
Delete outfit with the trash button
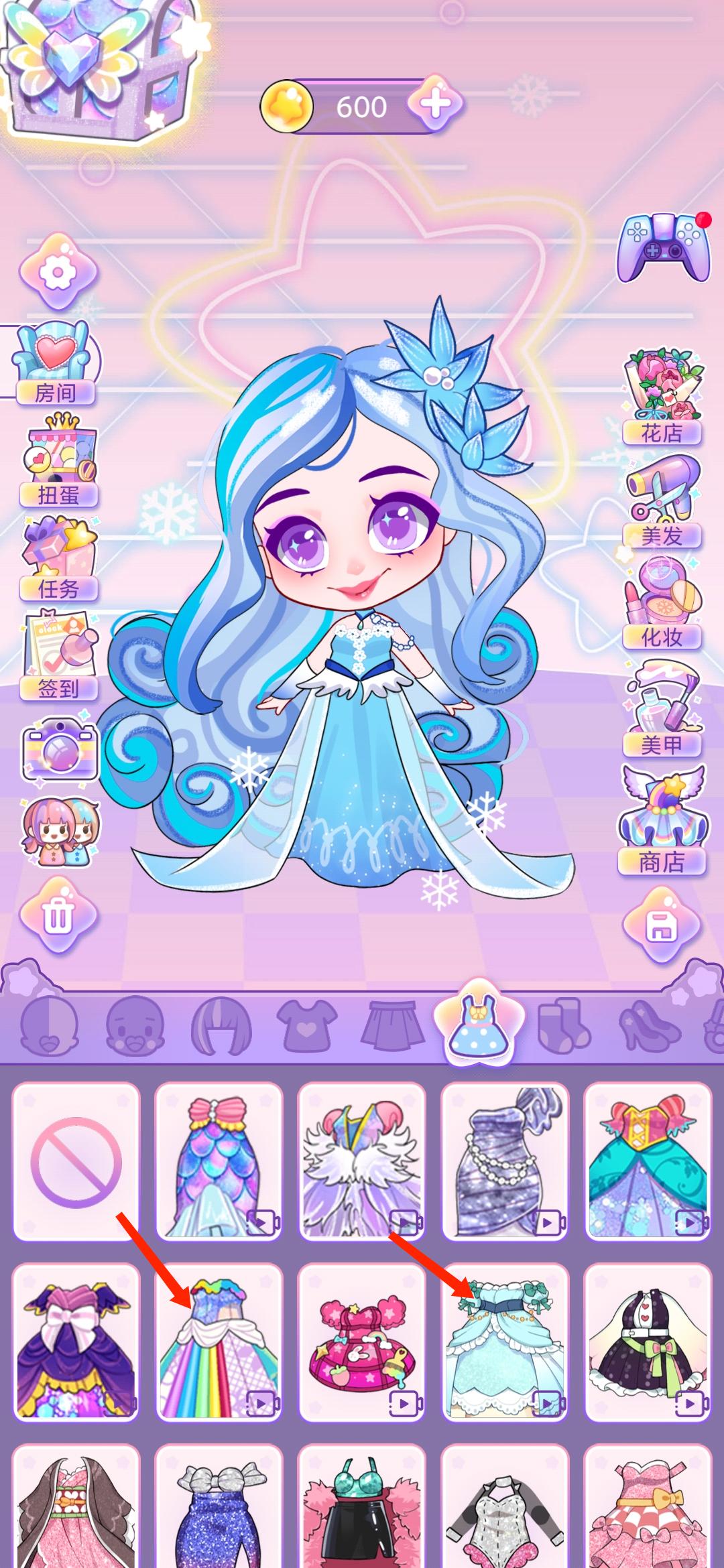point(58,915)
